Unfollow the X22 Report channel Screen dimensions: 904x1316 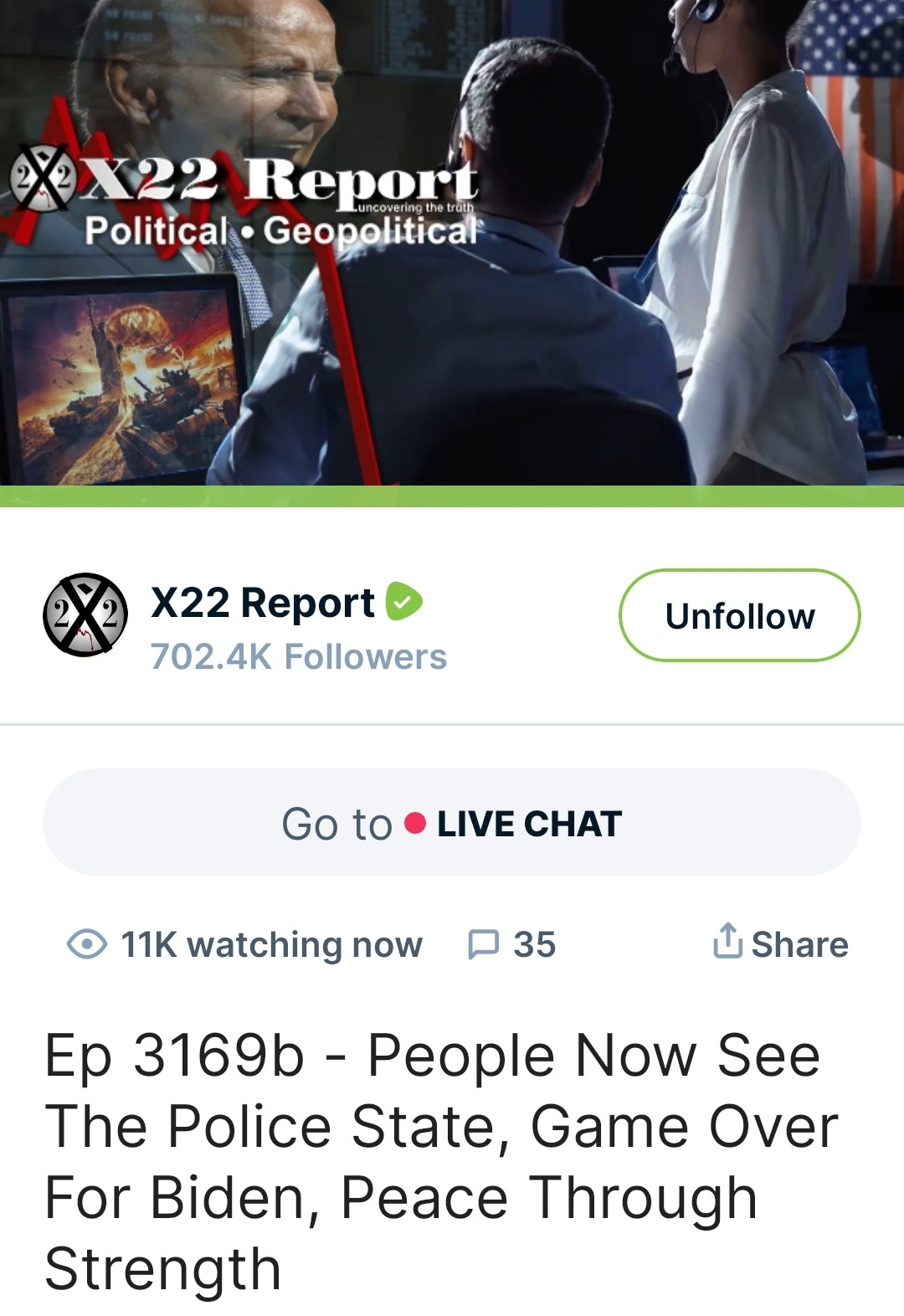(739, 615)
